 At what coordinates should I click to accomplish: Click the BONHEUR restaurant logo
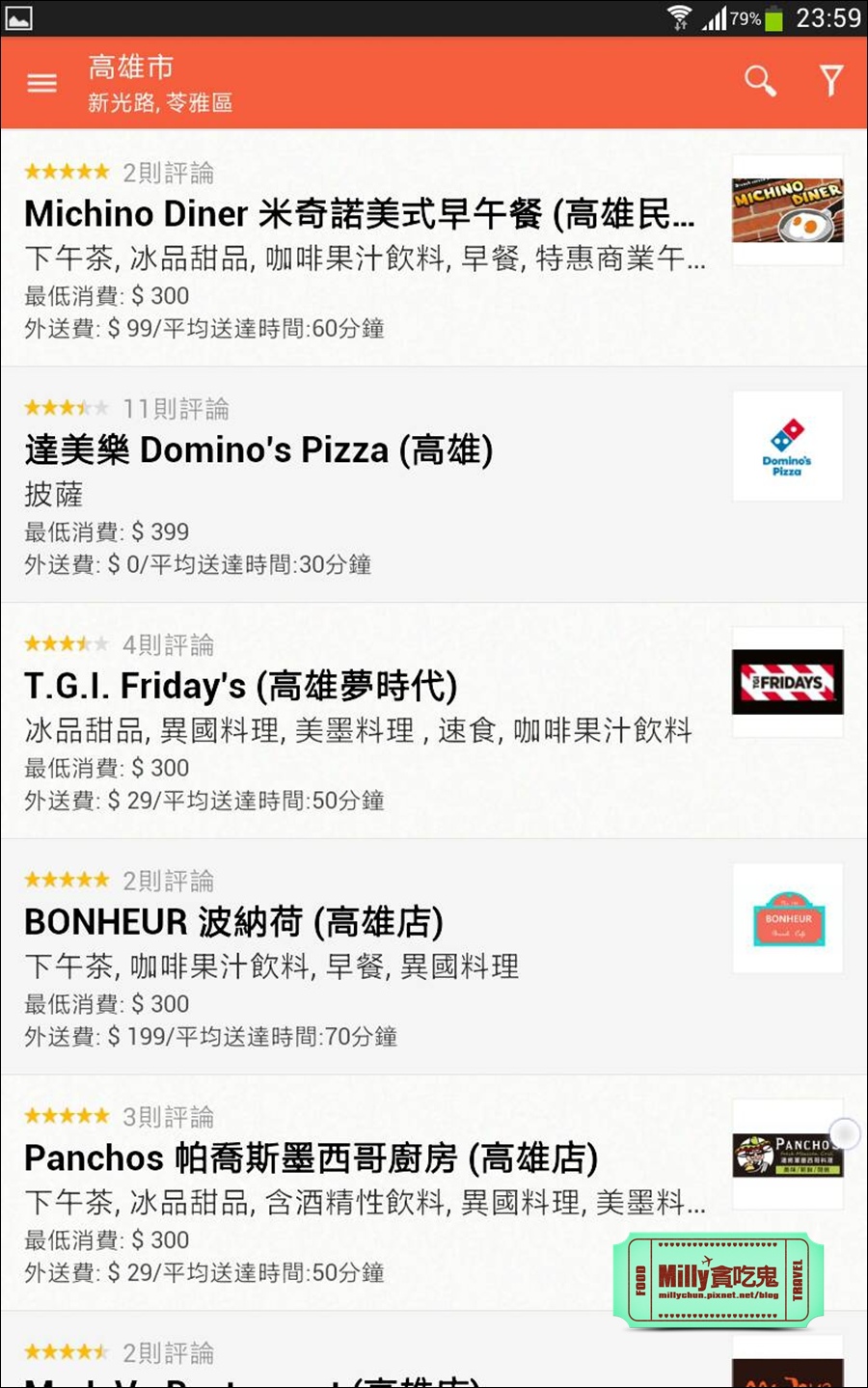tap(787, 917)
